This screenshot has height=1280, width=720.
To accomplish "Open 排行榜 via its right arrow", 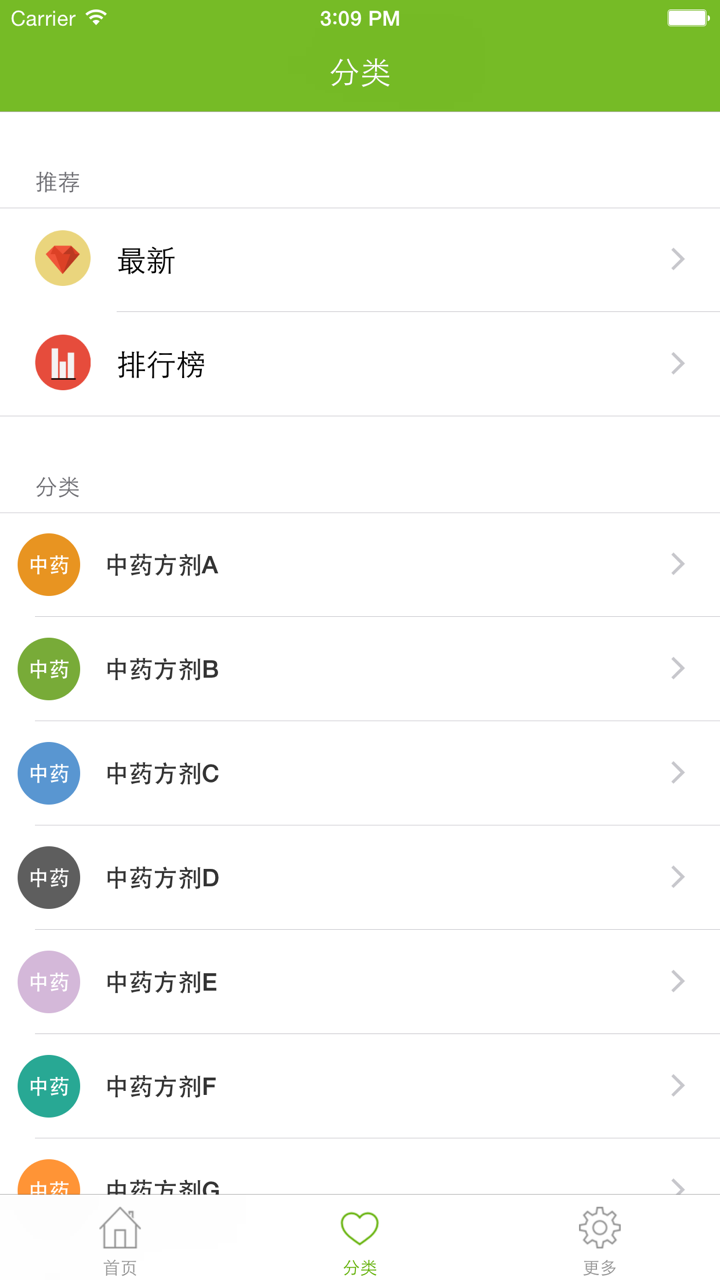I will coord(678,363).
